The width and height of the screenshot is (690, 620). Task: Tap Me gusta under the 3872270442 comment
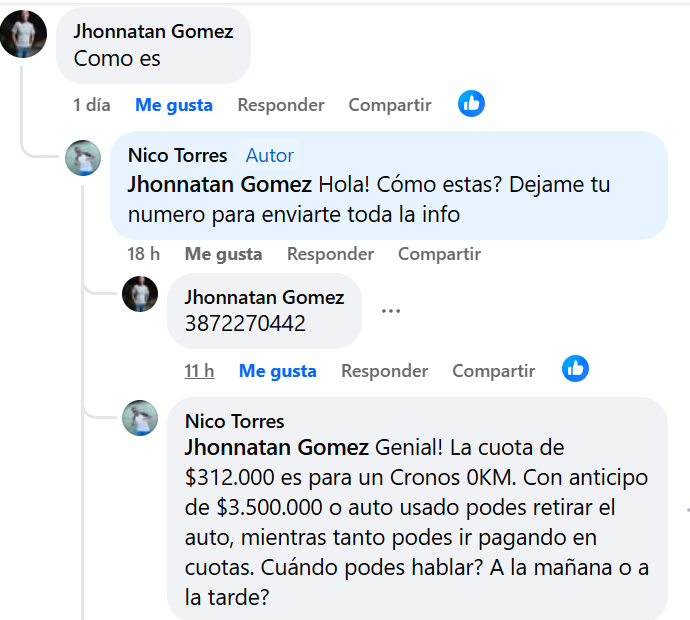coord(277,371)
